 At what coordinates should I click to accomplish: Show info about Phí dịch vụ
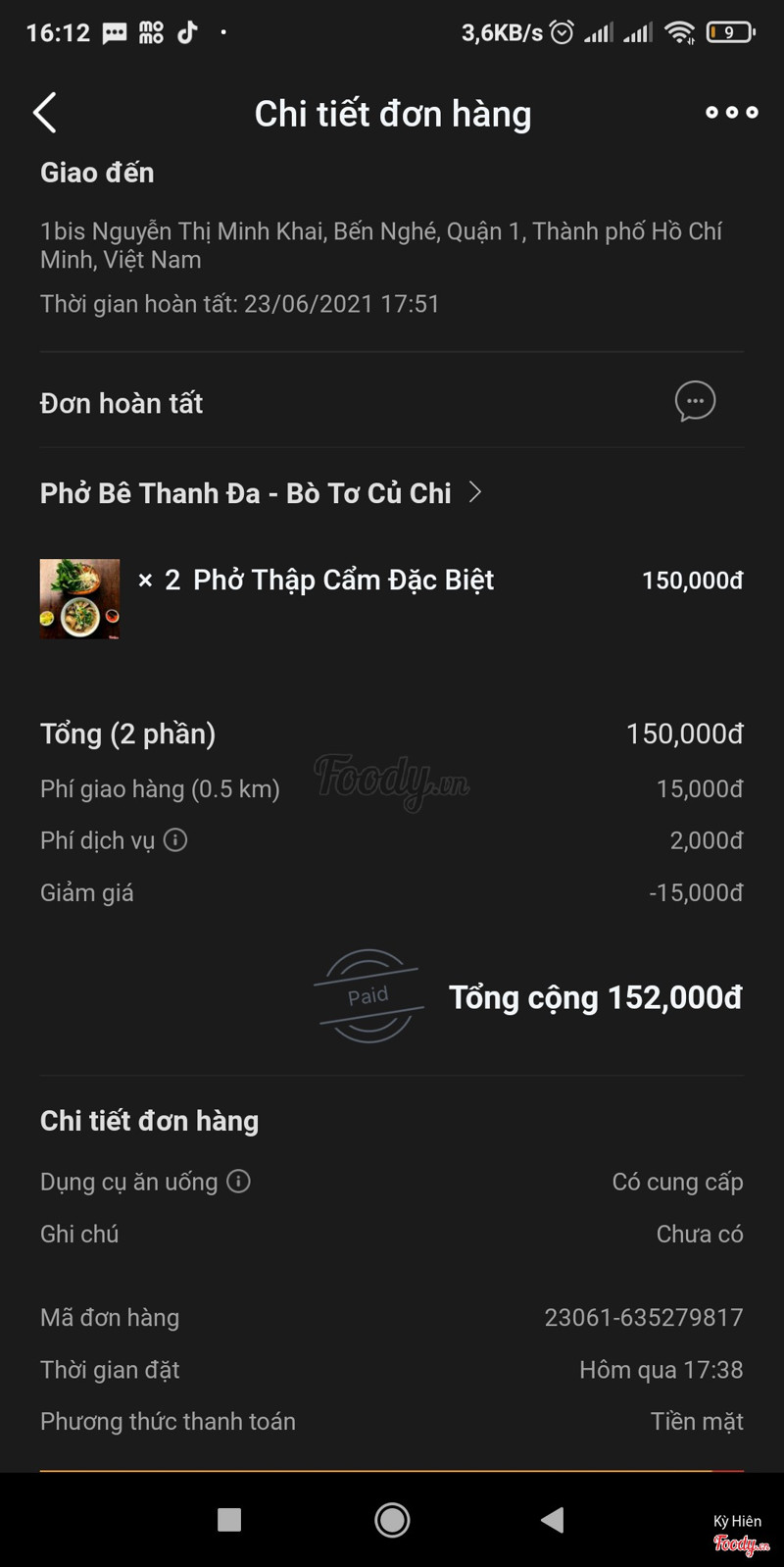pyautogui.click(x=175, y=840)
